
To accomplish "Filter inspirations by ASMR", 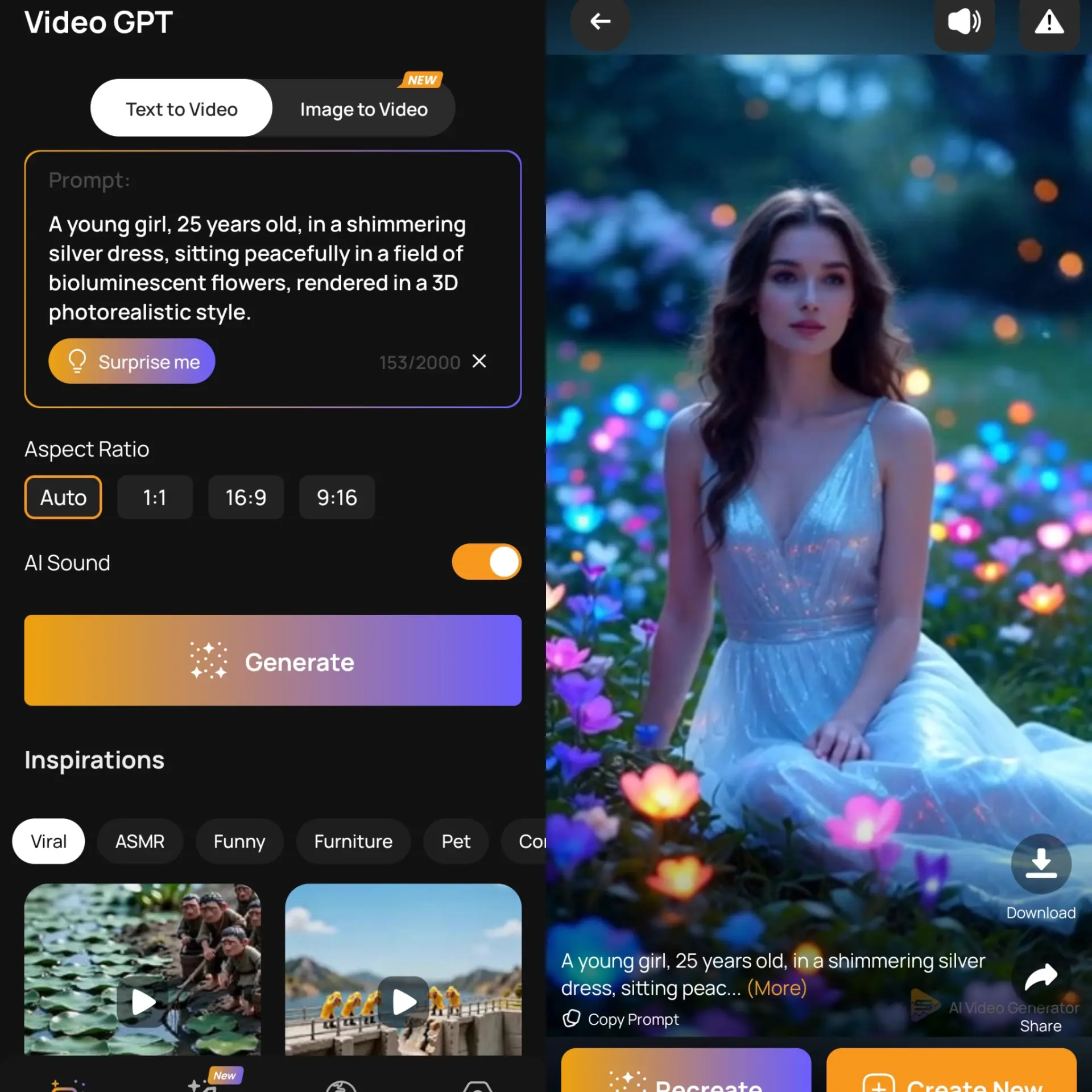I will (x=140, y=841).
